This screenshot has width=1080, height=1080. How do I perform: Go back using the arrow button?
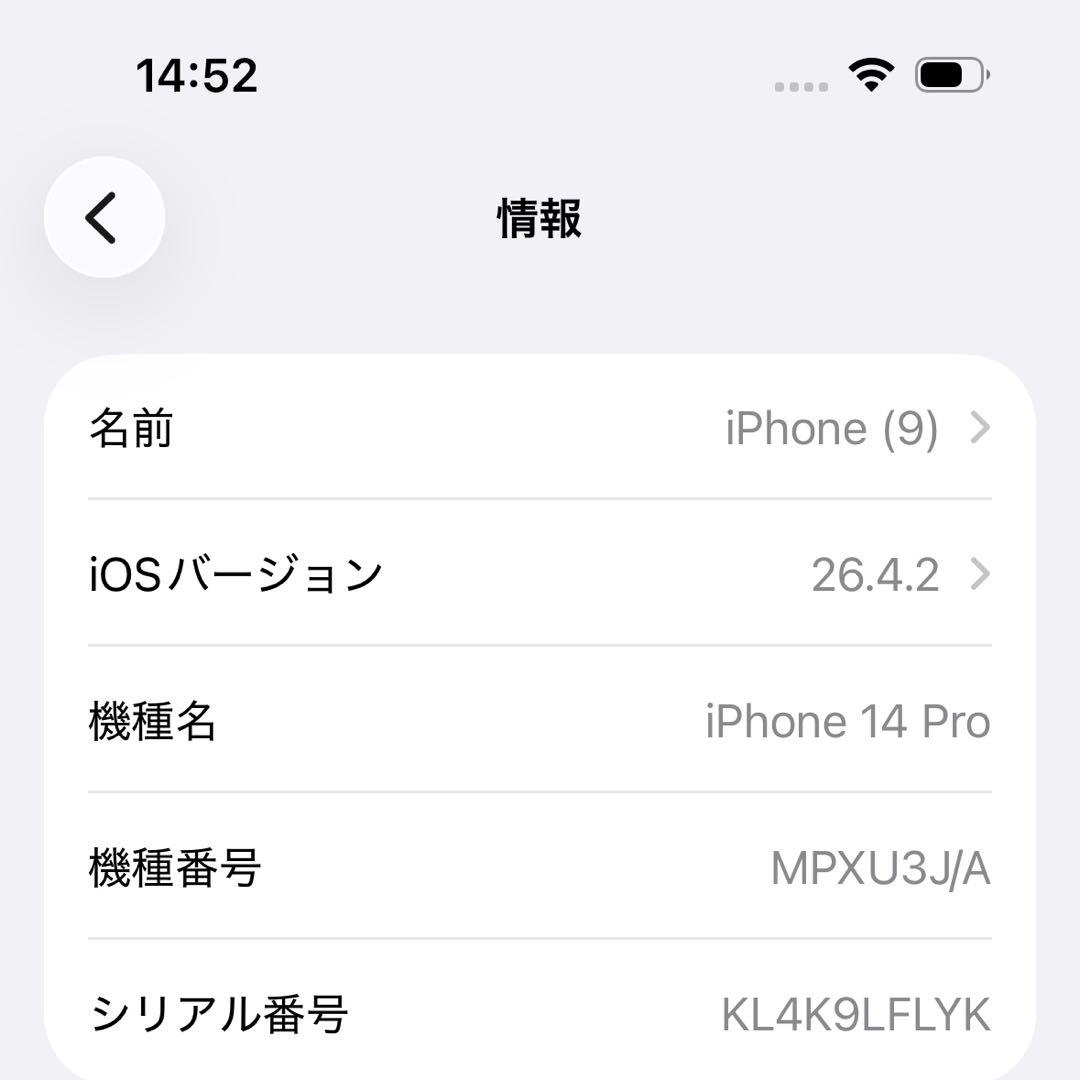pyautogui.click(x=104, y=217)
